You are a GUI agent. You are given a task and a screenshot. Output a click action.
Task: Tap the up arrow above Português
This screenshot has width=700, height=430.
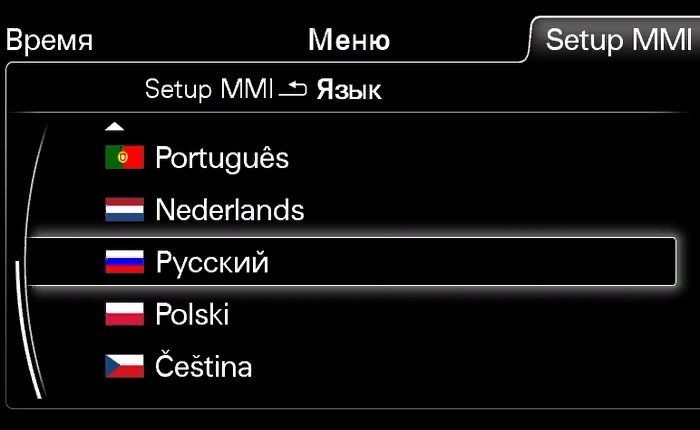pyautogui.click(x=116, y=127)
